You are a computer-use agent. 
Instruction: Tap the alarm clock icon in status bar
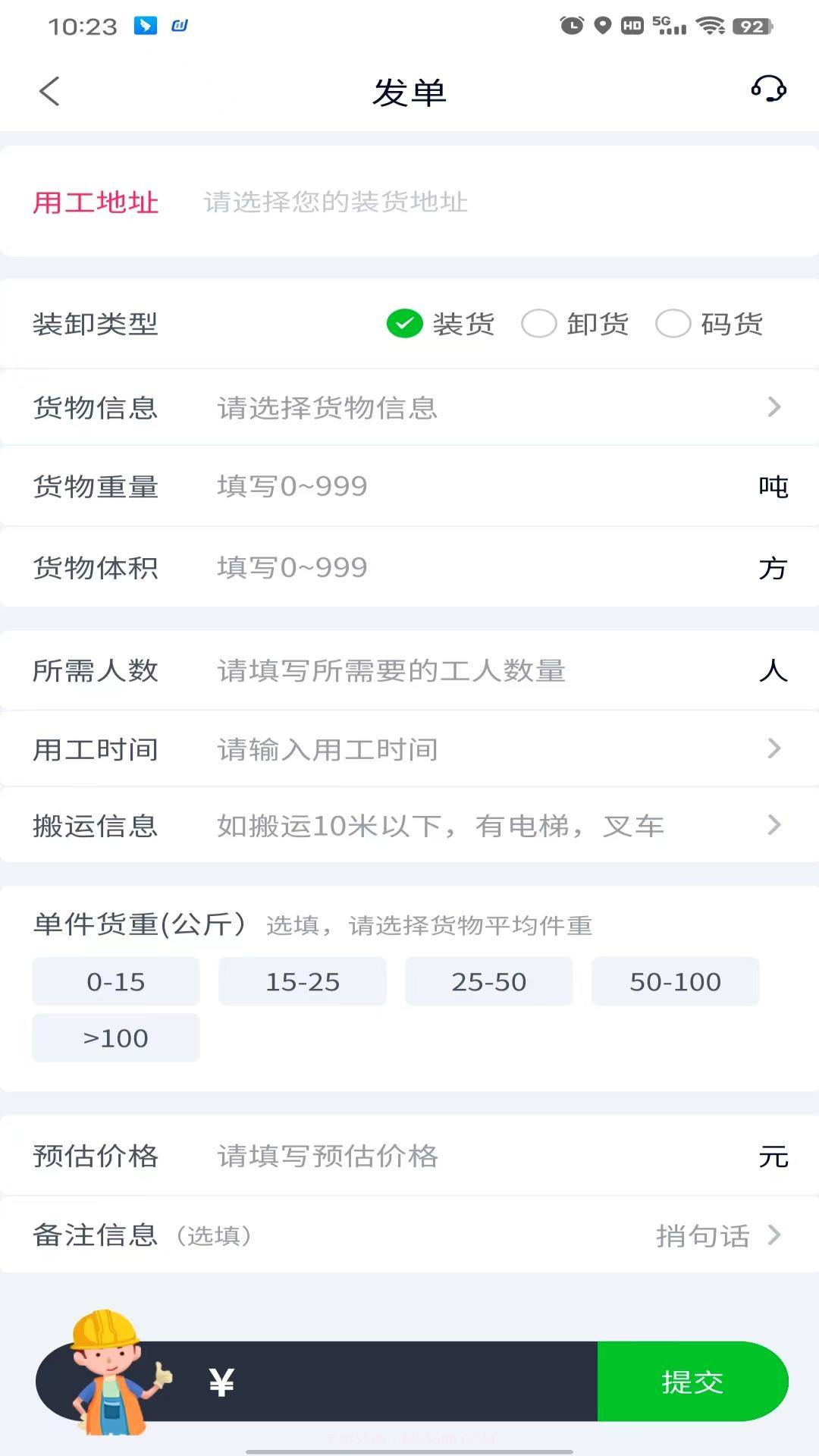pos(574,24)
